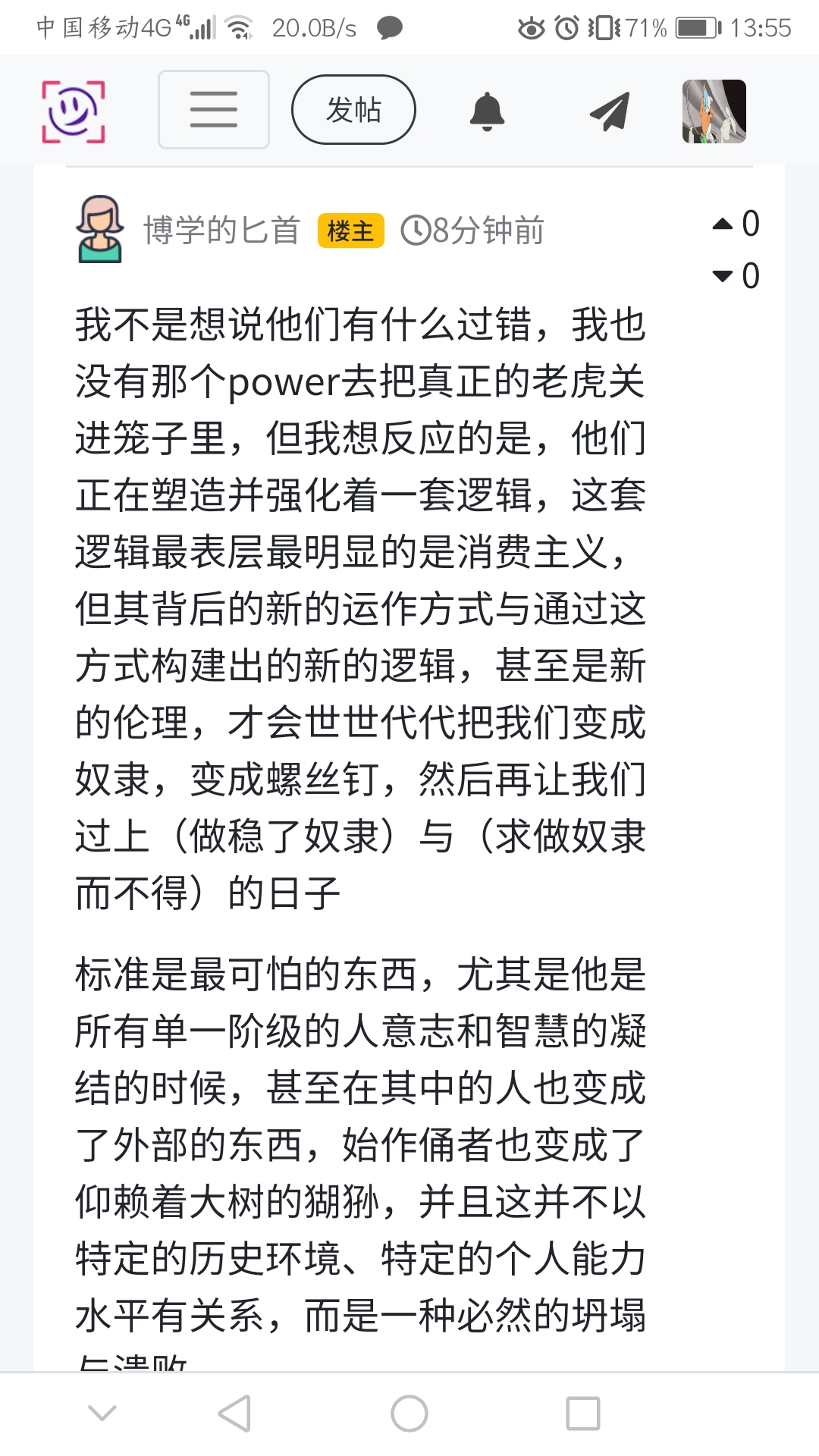Tap the 发帖 button to create a post
Screen dimensions: 819x1456
(x=353, y=110)
